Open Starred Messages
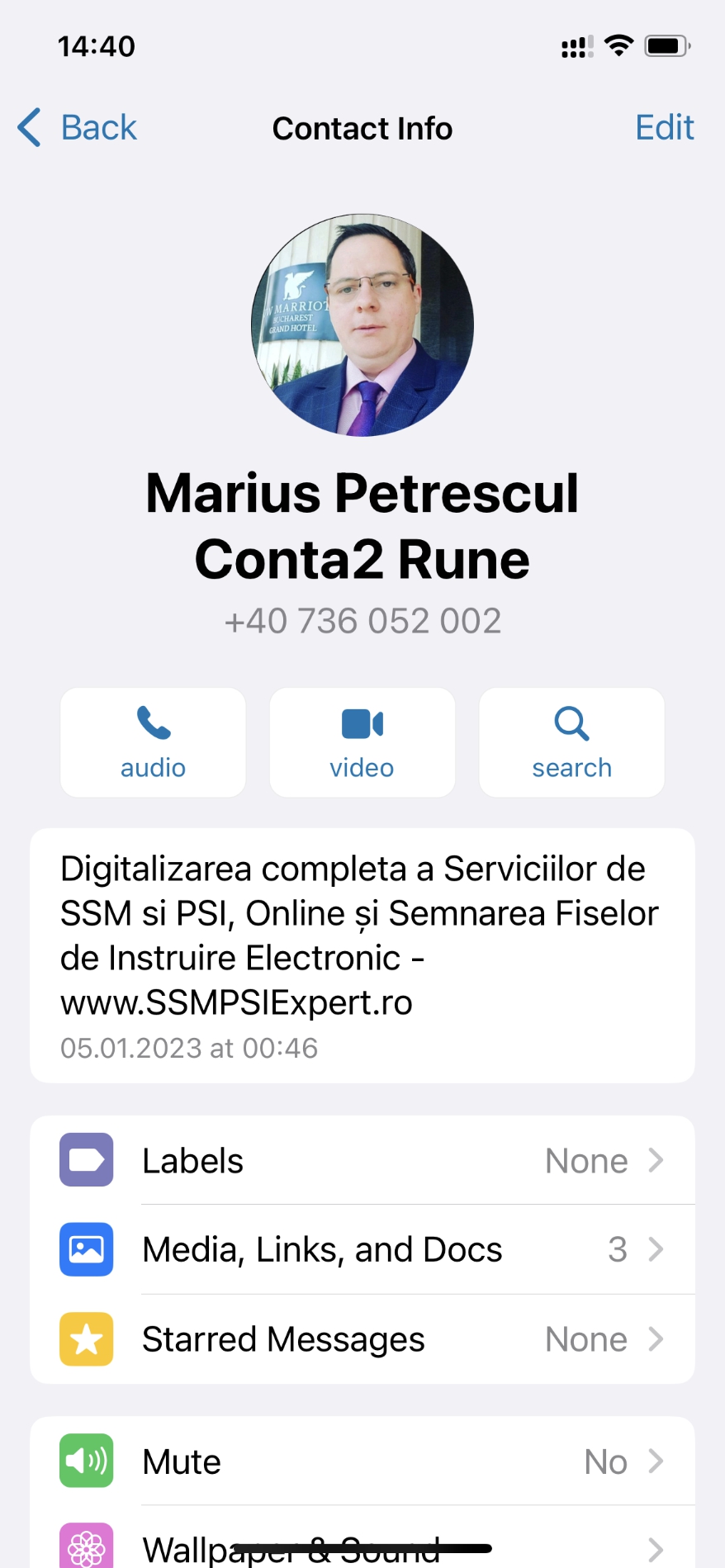Viewport: 725px width, 1568px height. 362,1338
